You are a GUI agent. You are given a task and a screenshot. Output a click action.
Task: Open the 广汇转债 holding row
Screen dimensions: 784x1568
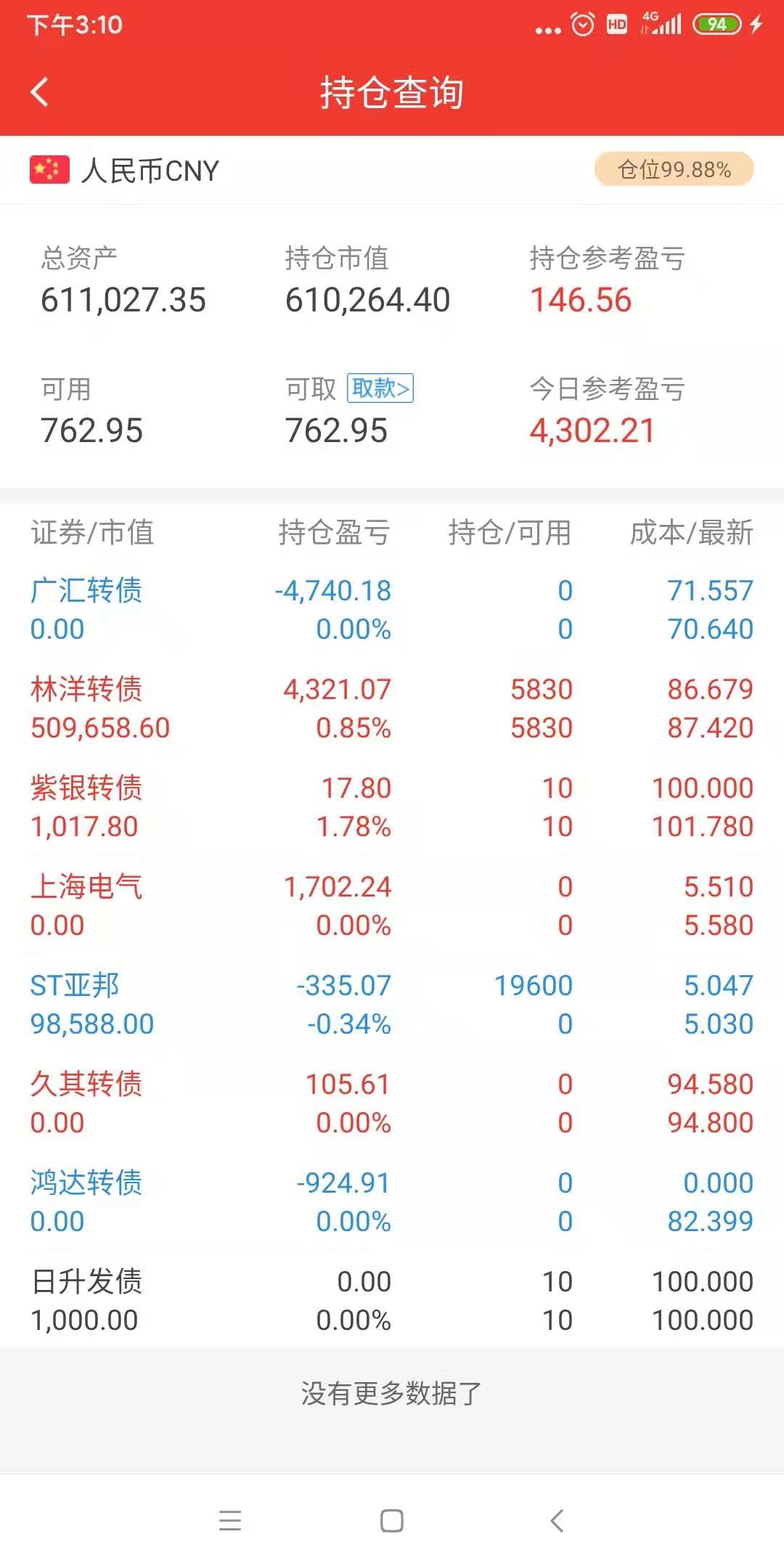(x=392, y=610)
